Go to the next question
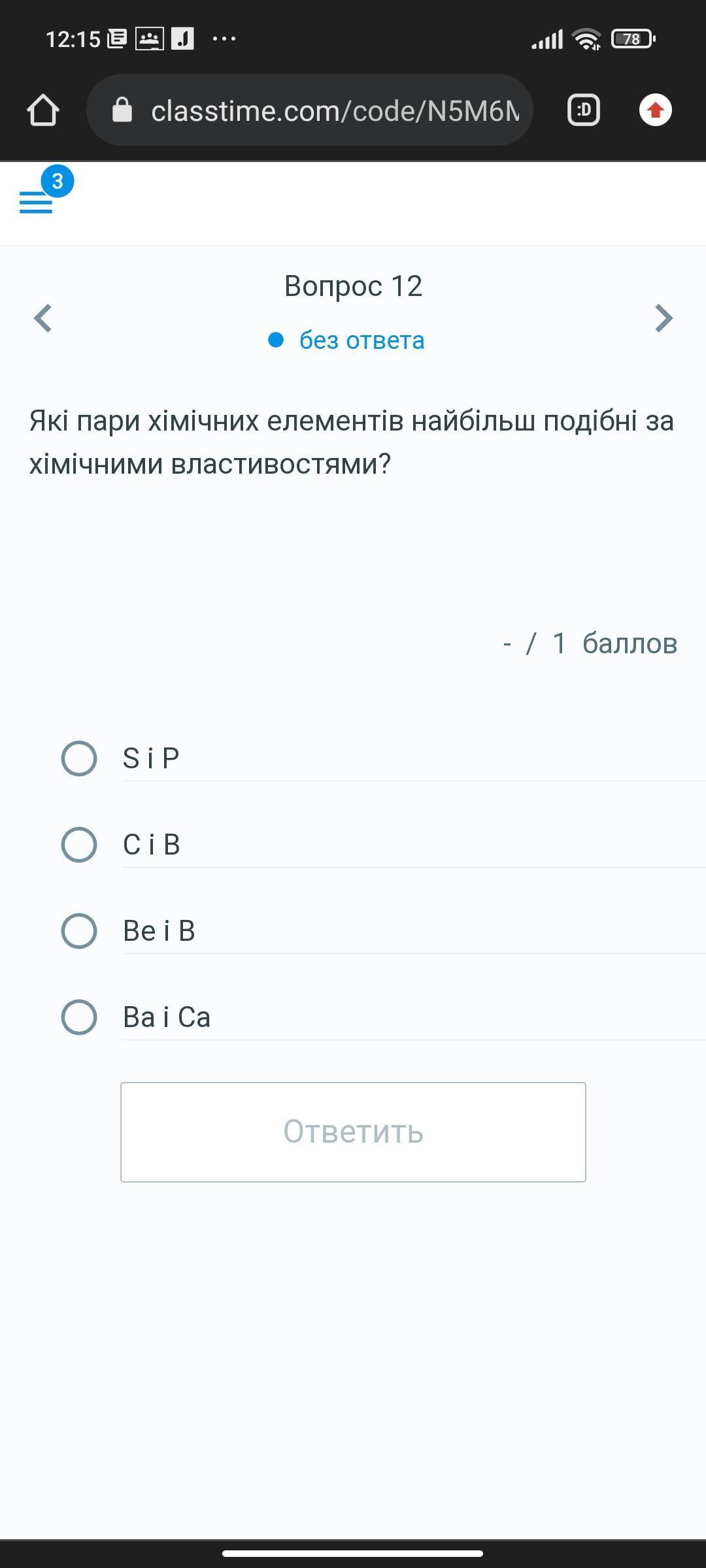 [x=664, y=318]
